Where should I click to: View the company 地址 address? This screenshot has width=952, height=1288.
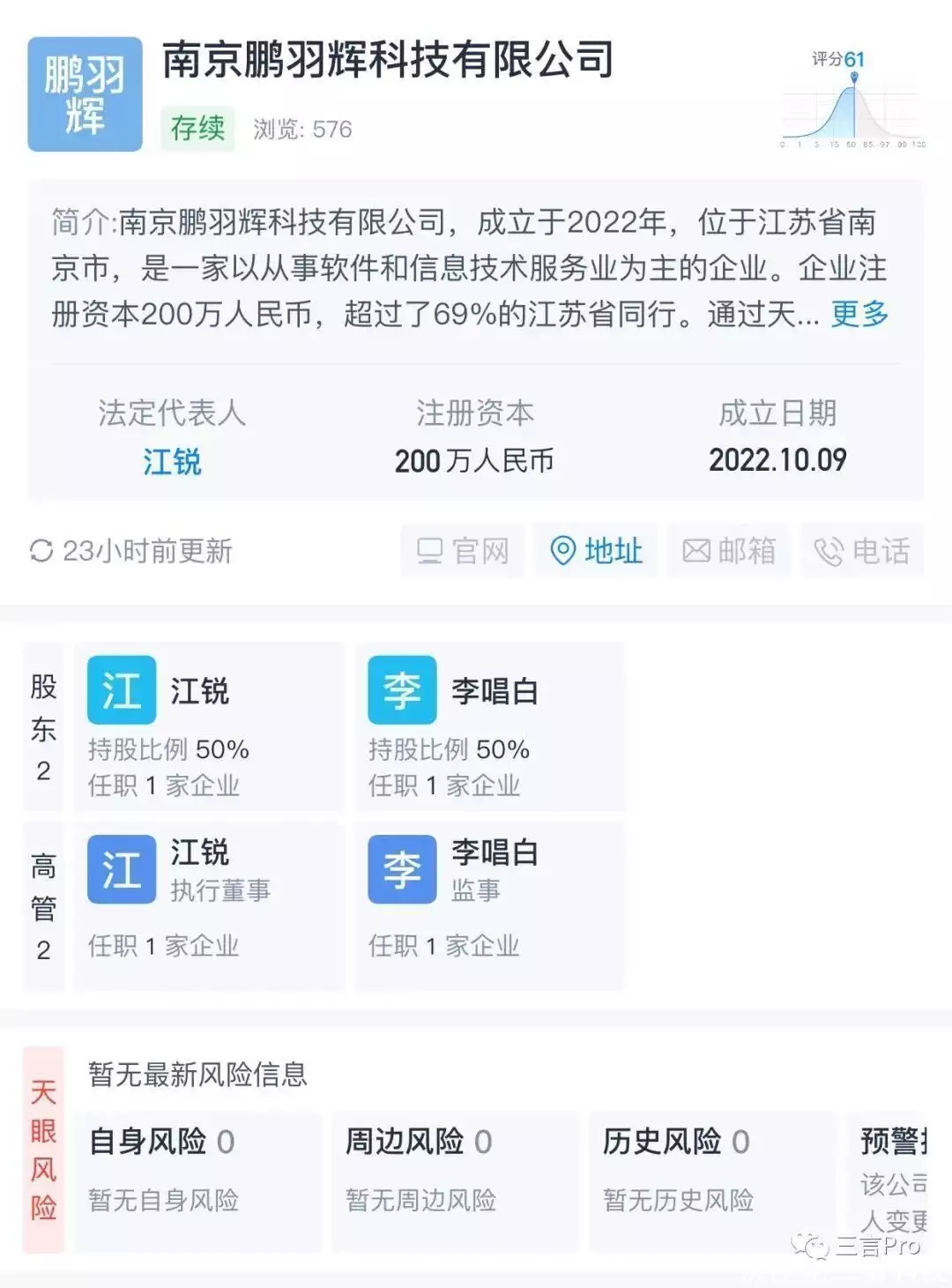[x=597, y=551]
